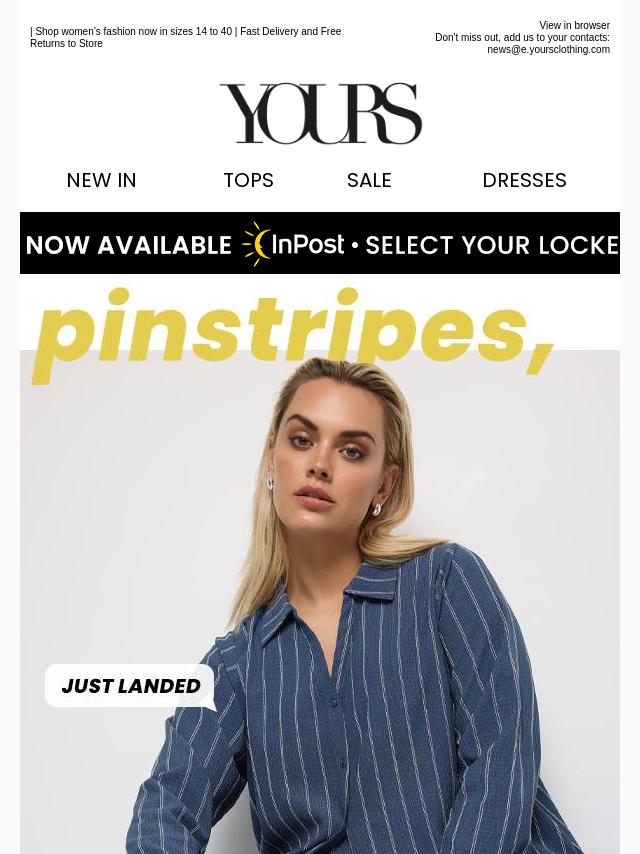This screenshot has height=854, width=640.
Task: Browse the TOPS category
Action: (x=248, y=180)
